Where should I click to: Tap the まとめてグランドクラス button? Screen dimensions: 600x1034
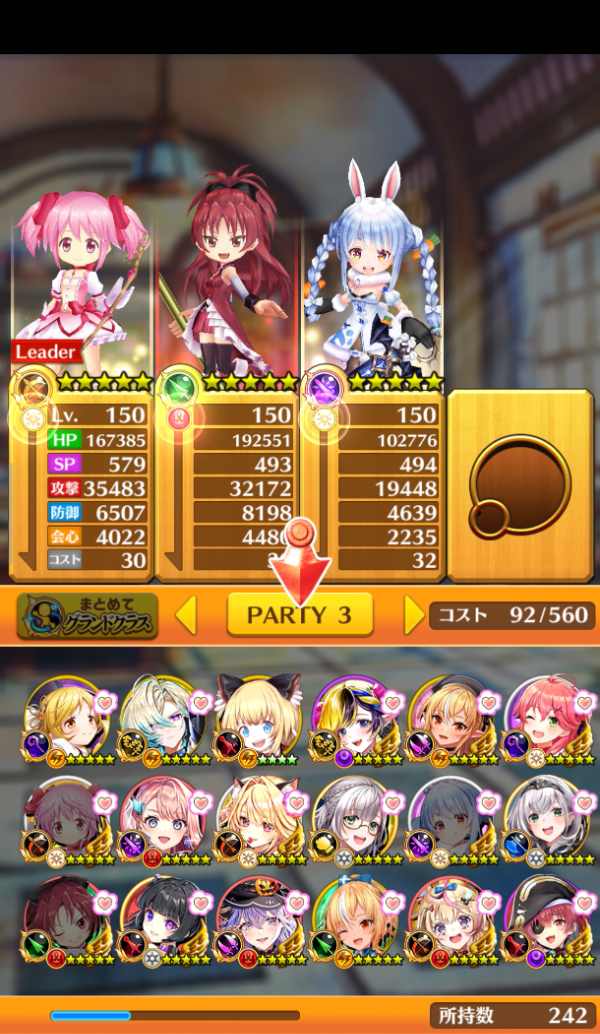click(87, 615)
